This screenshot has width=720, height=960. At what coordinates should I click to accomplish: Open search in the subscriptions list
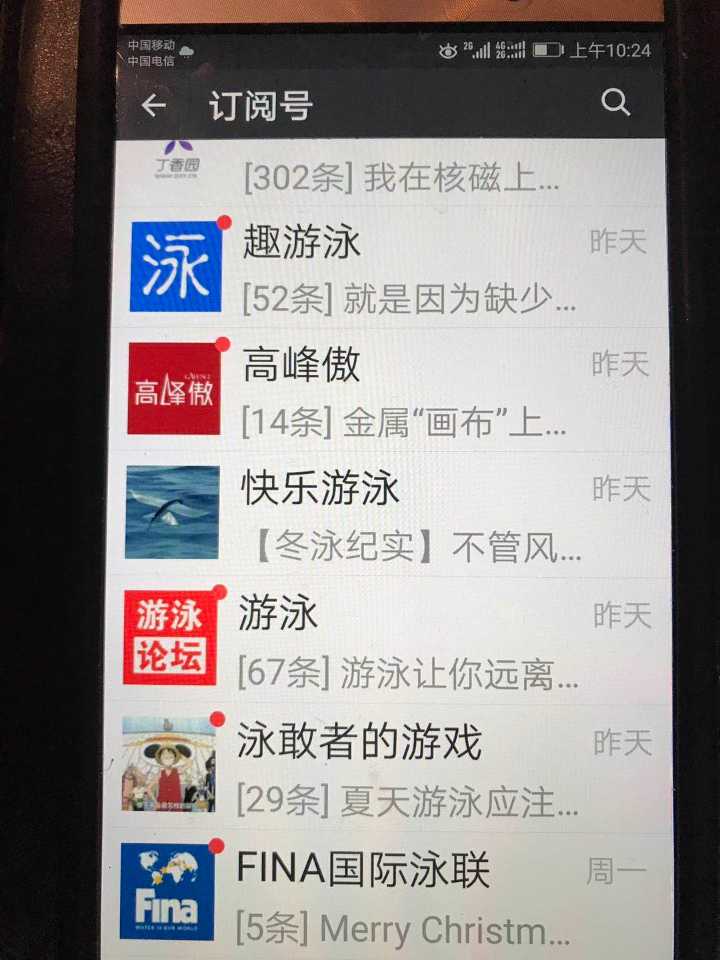[615, 103]
